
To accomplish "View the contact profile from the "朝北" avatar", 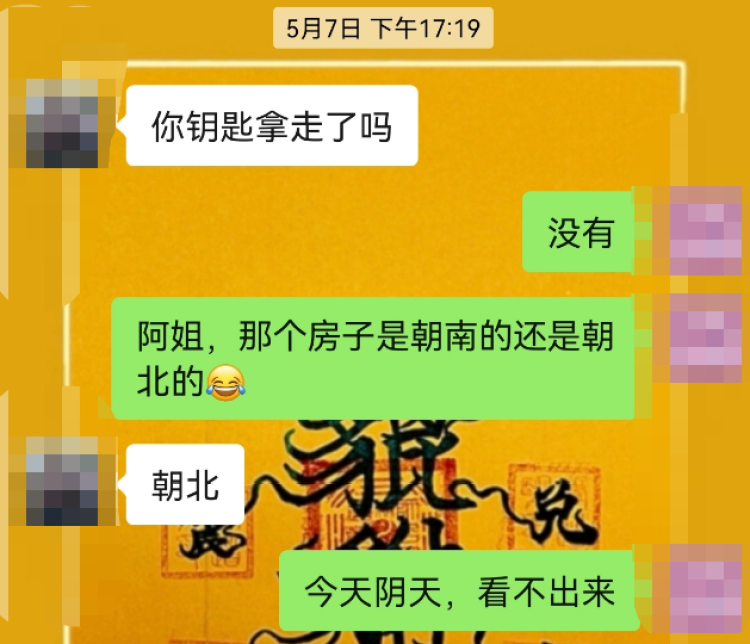I will [62, 485].
